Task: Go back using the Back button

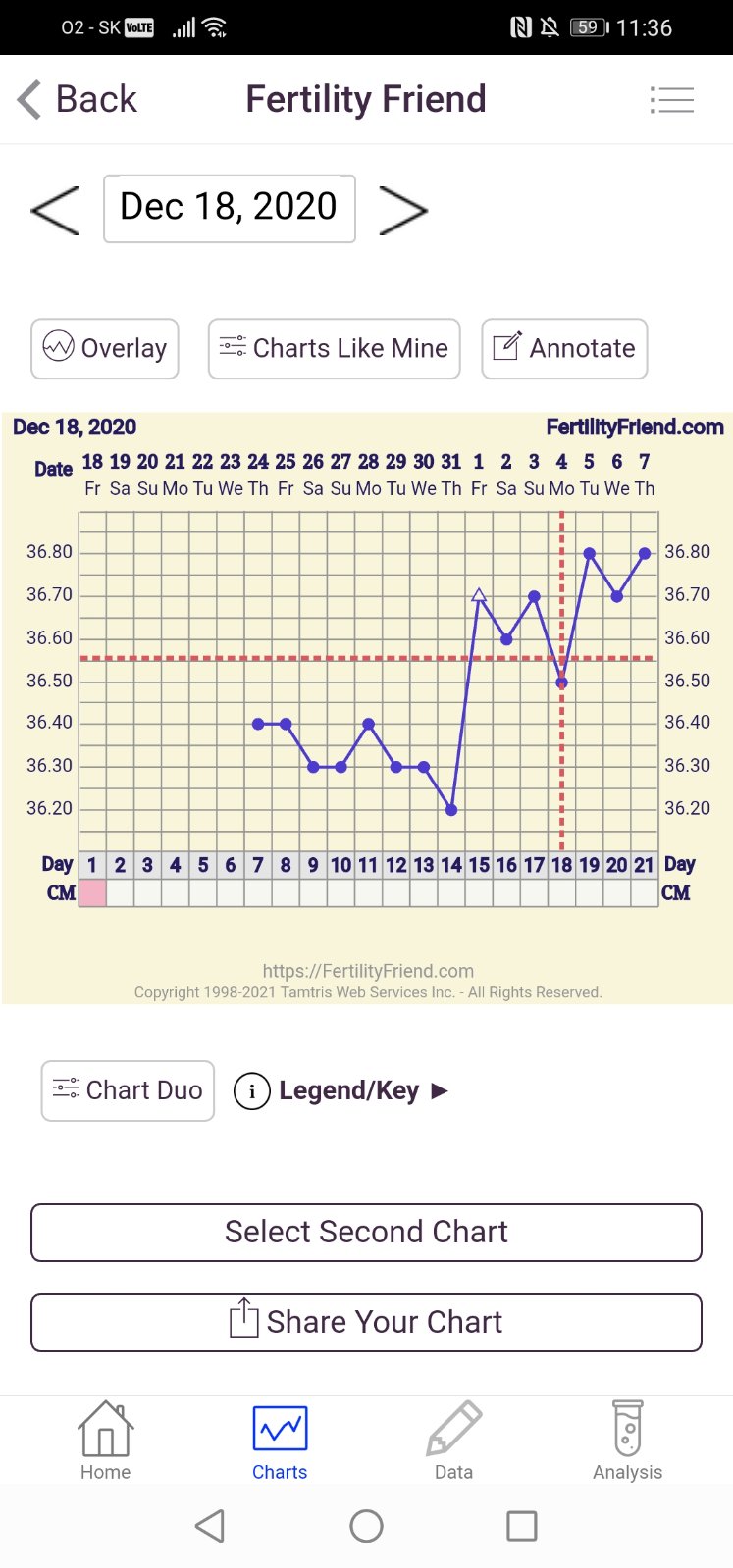Action: point(77,99)
